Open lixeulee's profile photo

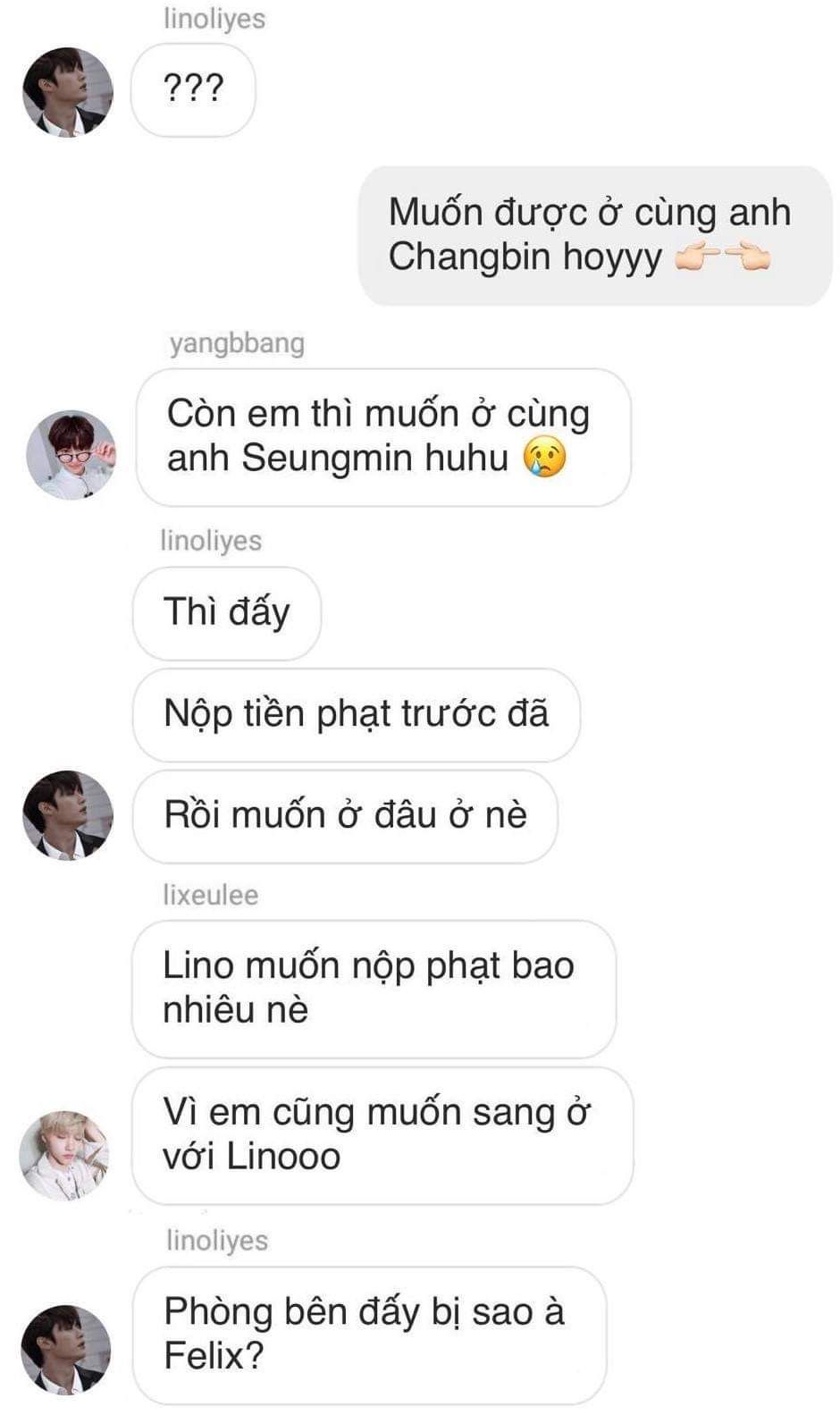[x=64, y=1154]
